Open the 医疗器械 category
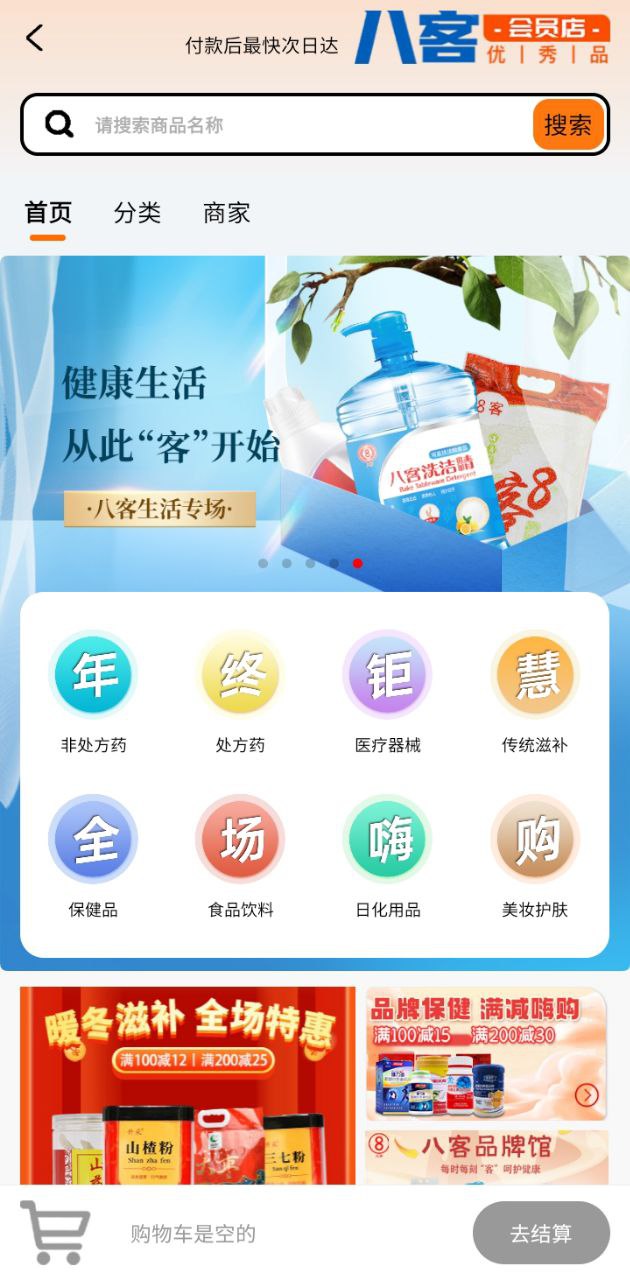630x1280 pixels. click(x=388, y=692)
